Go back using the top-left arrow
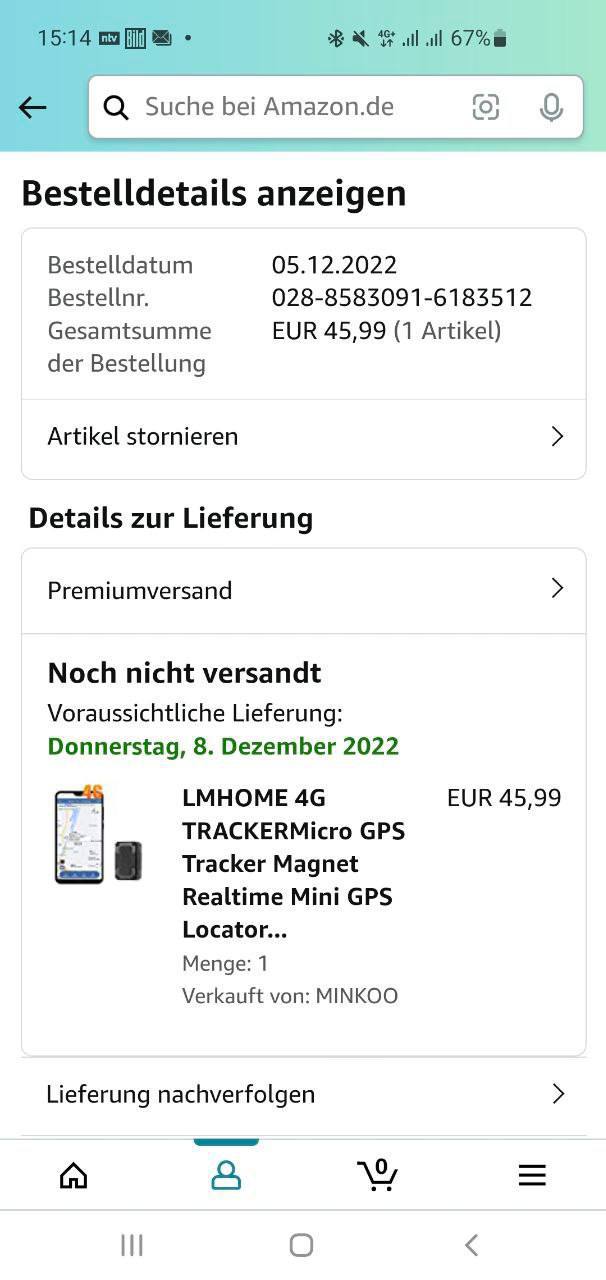This screenshot has height=1280, width=606. coord(33,107)
